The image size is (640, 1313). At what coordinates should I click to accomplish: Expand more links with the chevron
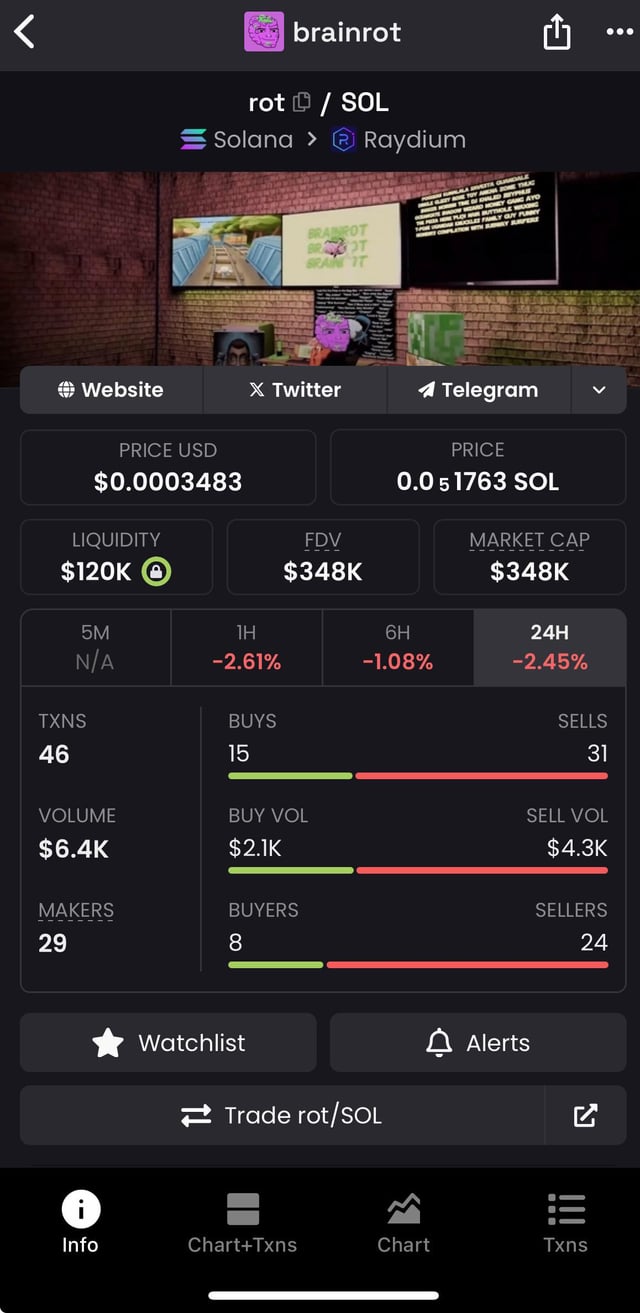599,390
